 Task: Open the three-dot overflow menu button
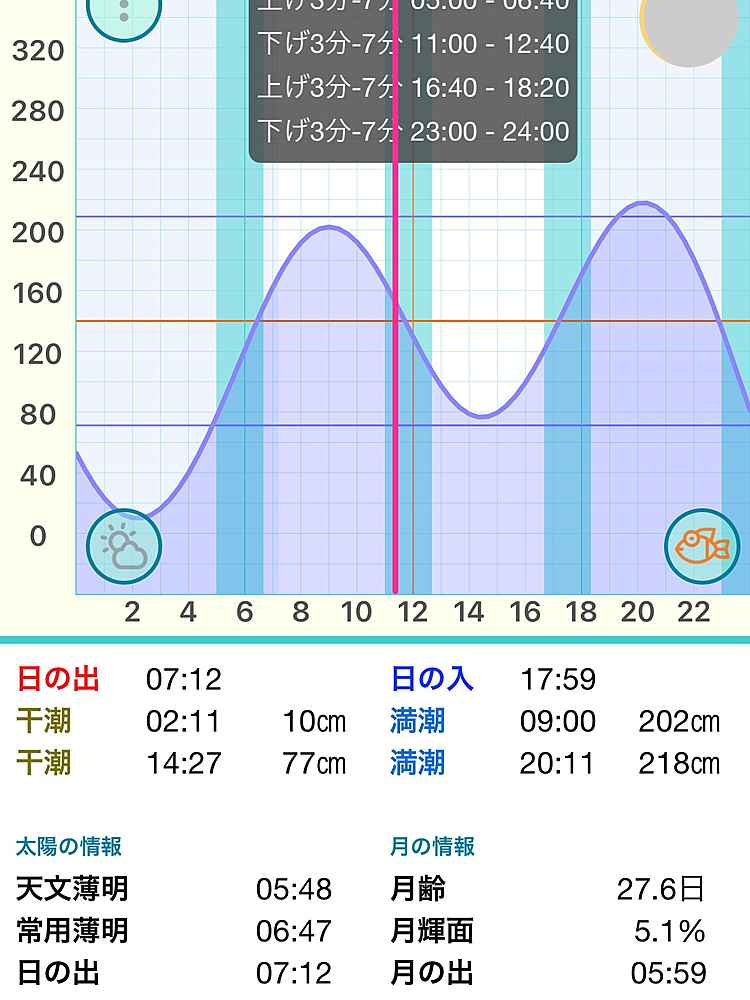tap(124, 12)
